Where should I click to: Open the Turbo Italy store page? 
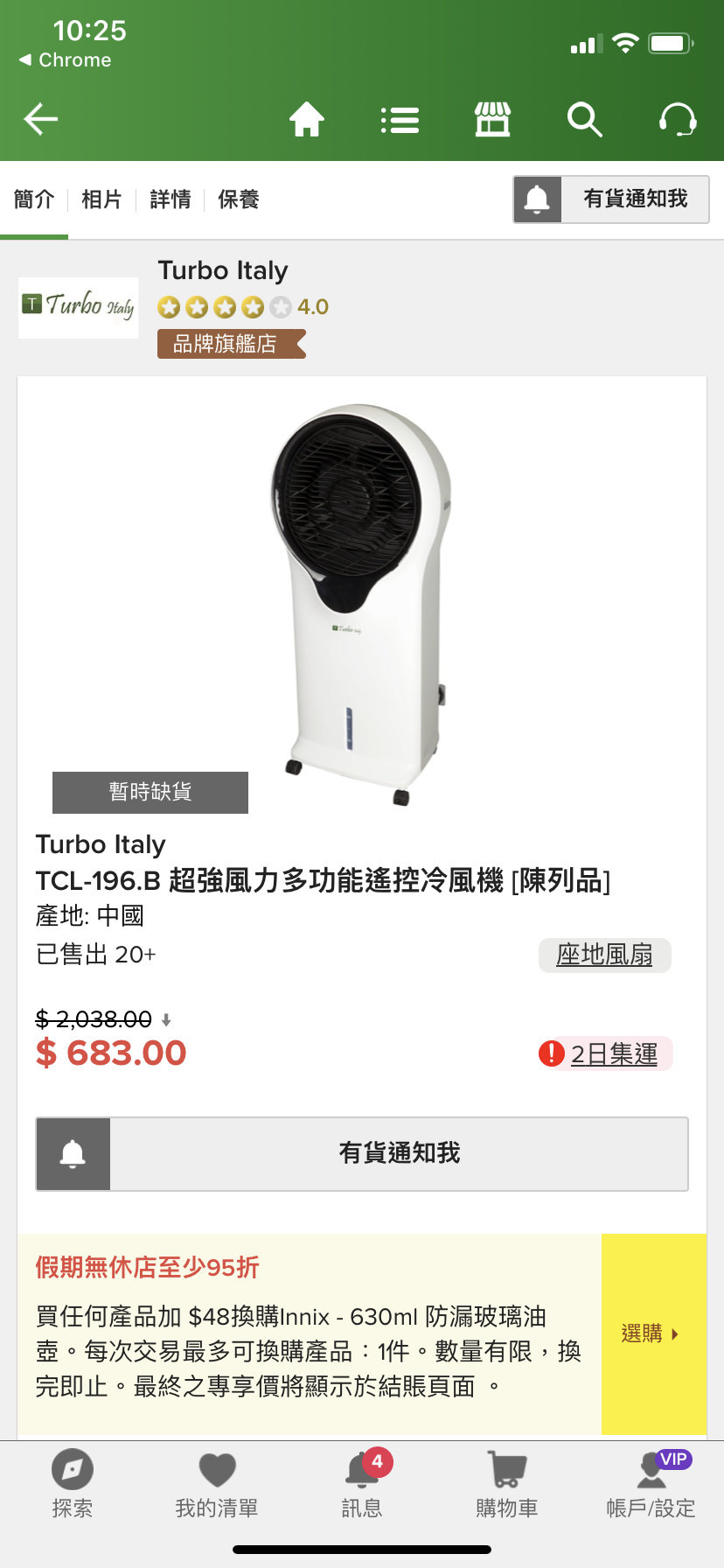click(223, 270)
